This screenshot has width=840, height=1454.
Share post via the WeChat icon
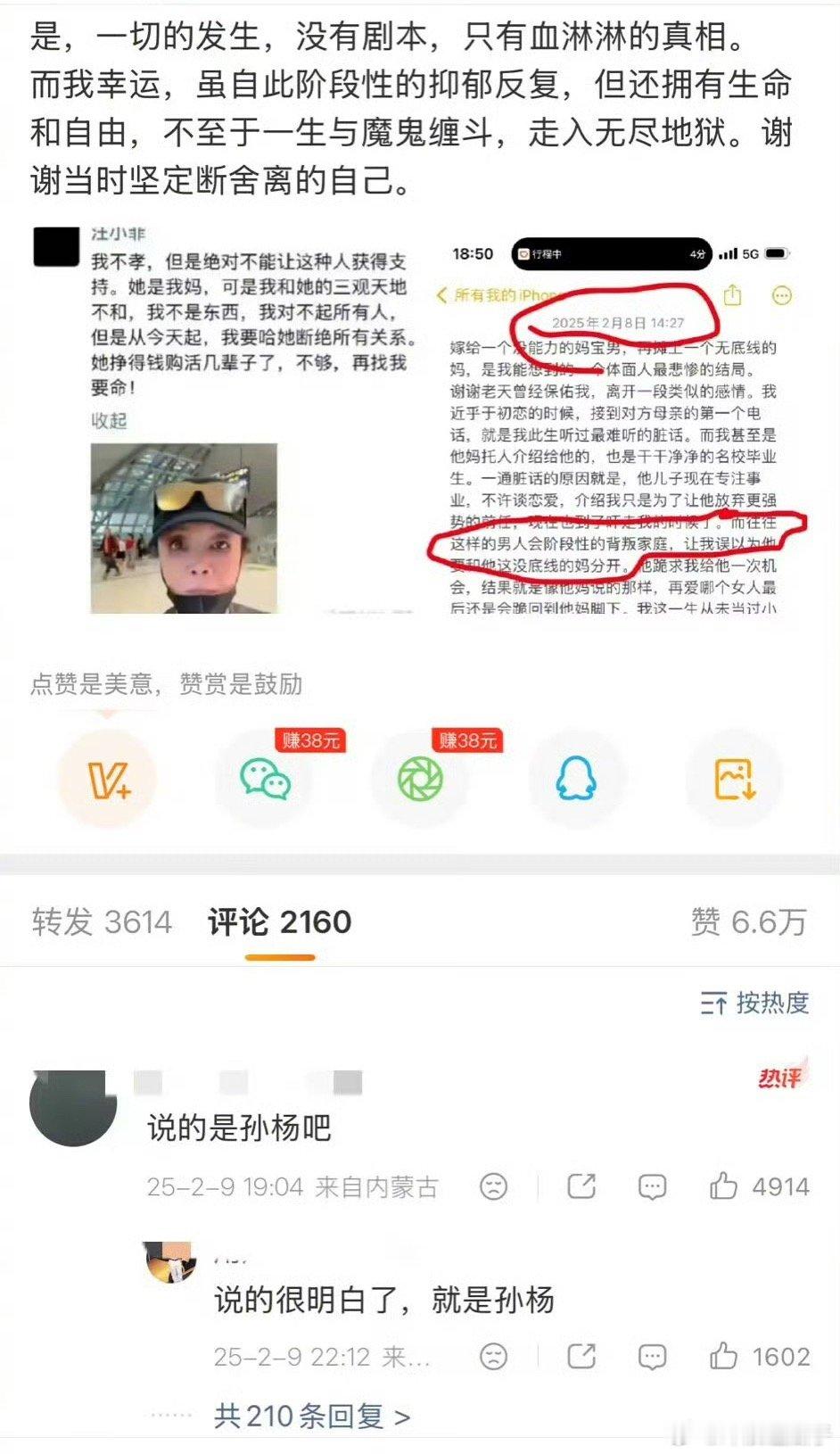point(265,778)
